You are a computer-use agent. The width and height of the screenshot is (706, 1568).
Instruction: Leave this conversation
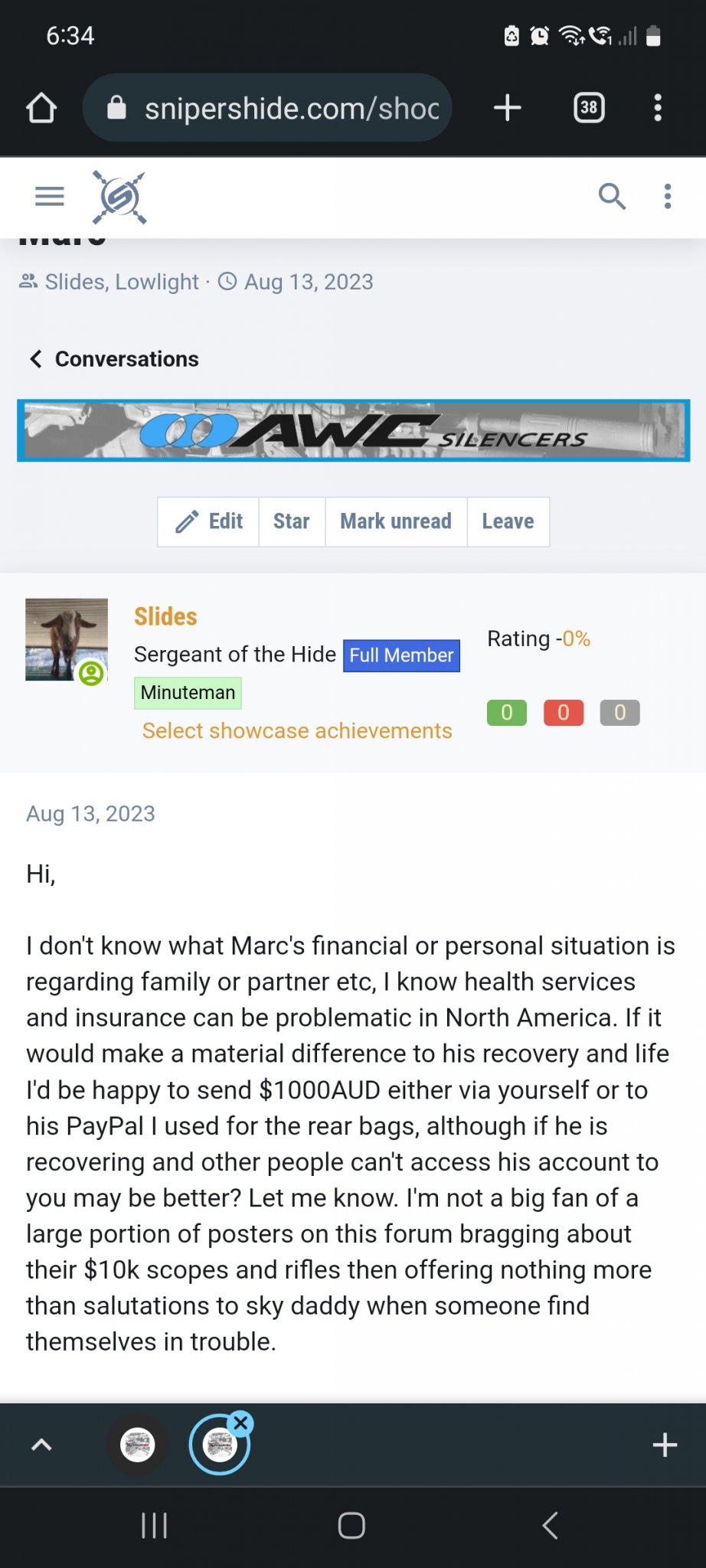508,521
